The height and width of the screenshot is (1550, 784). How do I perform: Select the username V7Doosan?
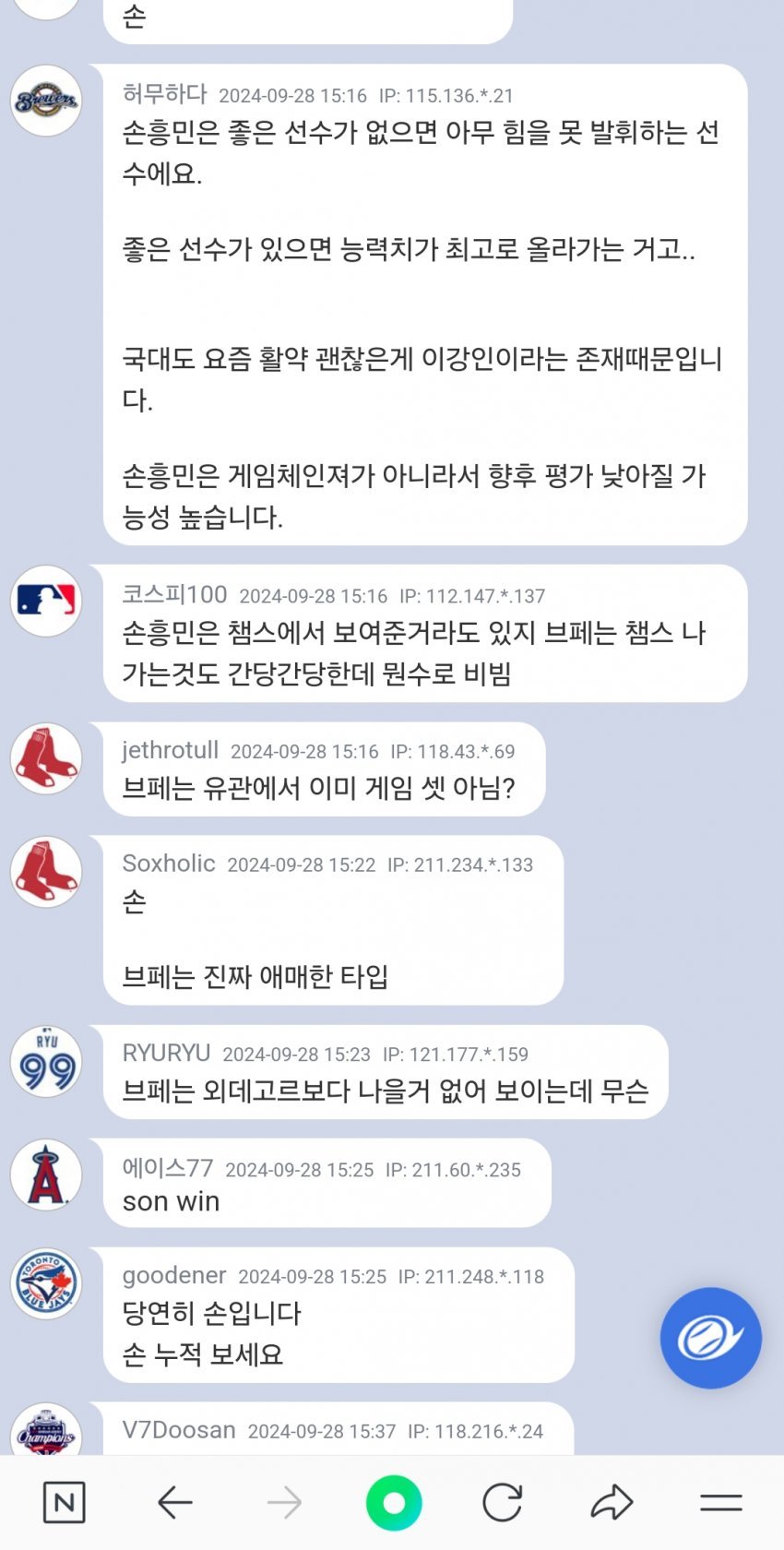click(179, 1430)
